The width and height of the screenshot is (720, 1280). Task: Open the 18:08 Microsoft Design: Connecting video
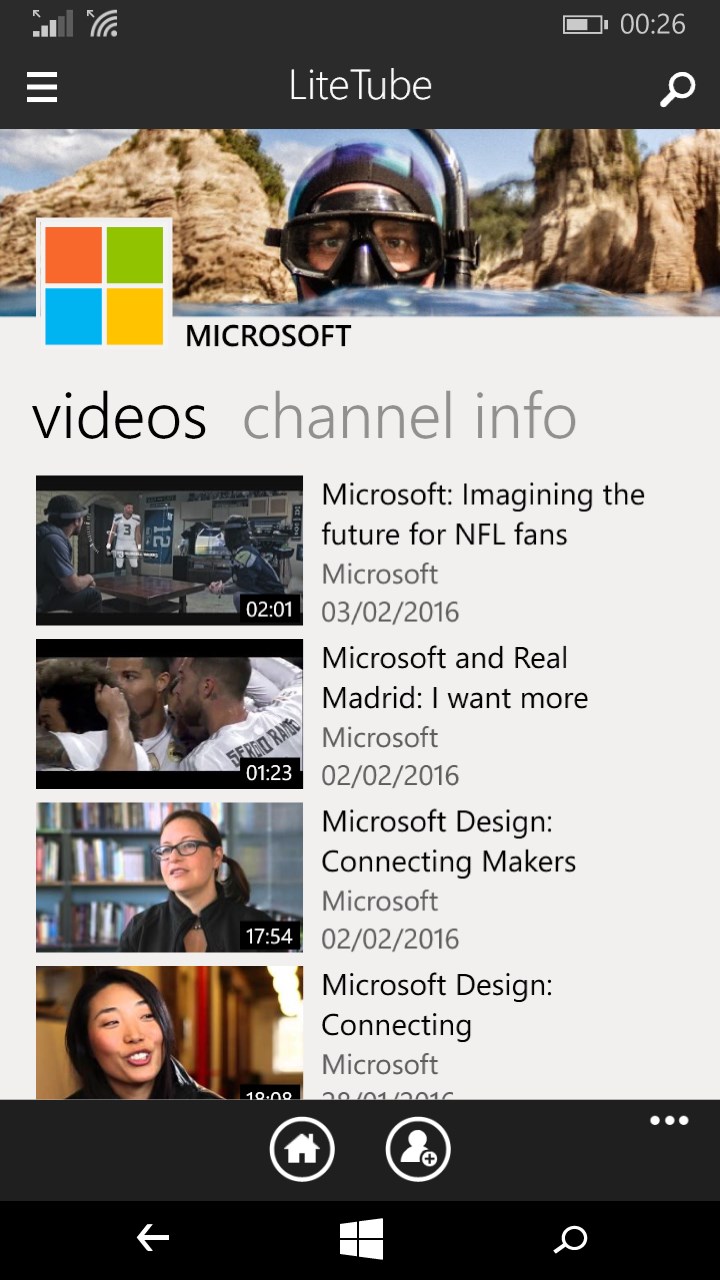pyautogui.click(x=360, y=1033)
